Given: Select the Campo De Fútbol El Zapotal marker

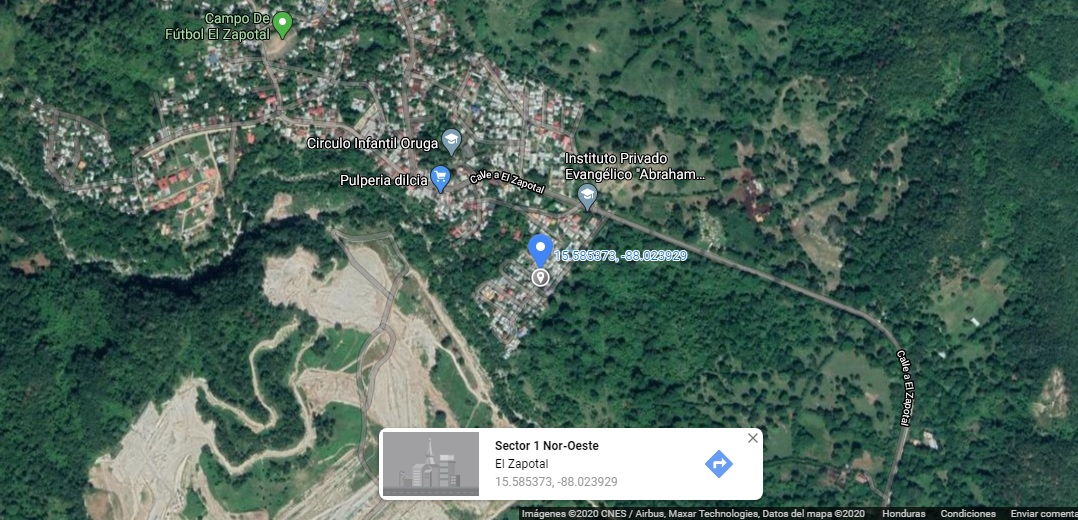Looking at the screenshot, I should pos(282,22).
